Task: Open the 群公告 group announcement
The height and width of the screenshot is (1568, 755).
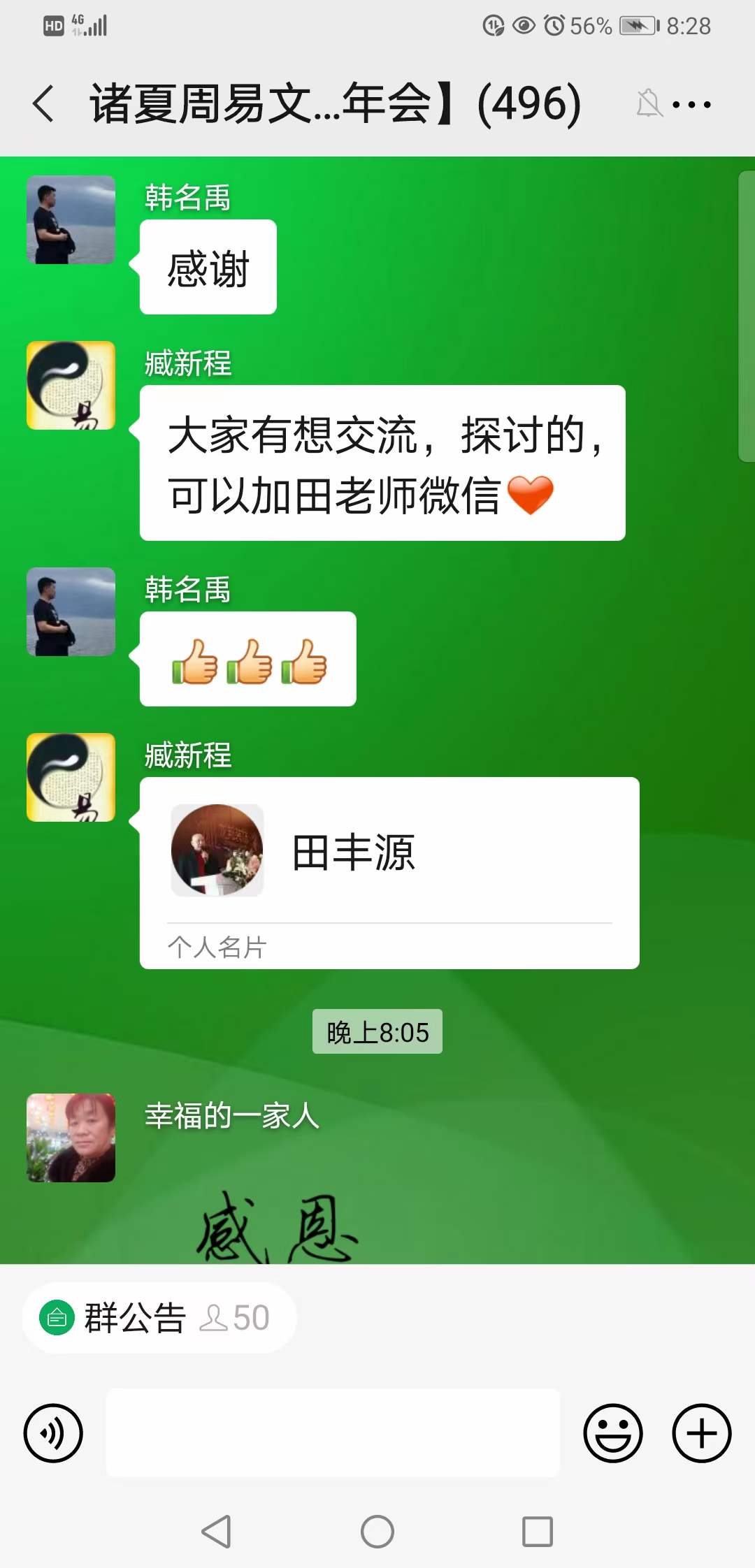Action: pyautogui.click(x=159, y=1318)
